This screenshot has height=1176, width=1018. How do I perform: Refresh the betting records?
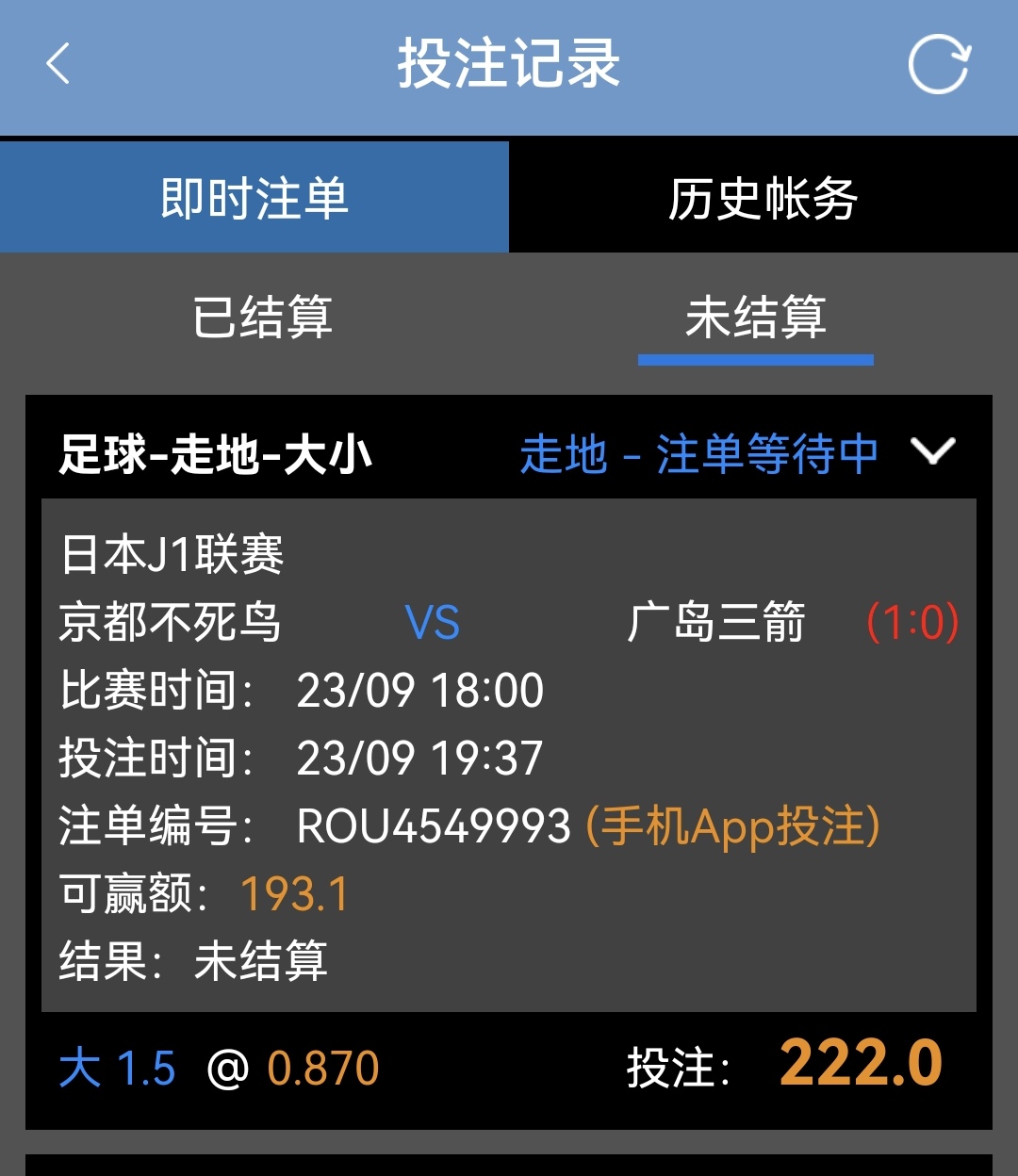tap(939, 65)
